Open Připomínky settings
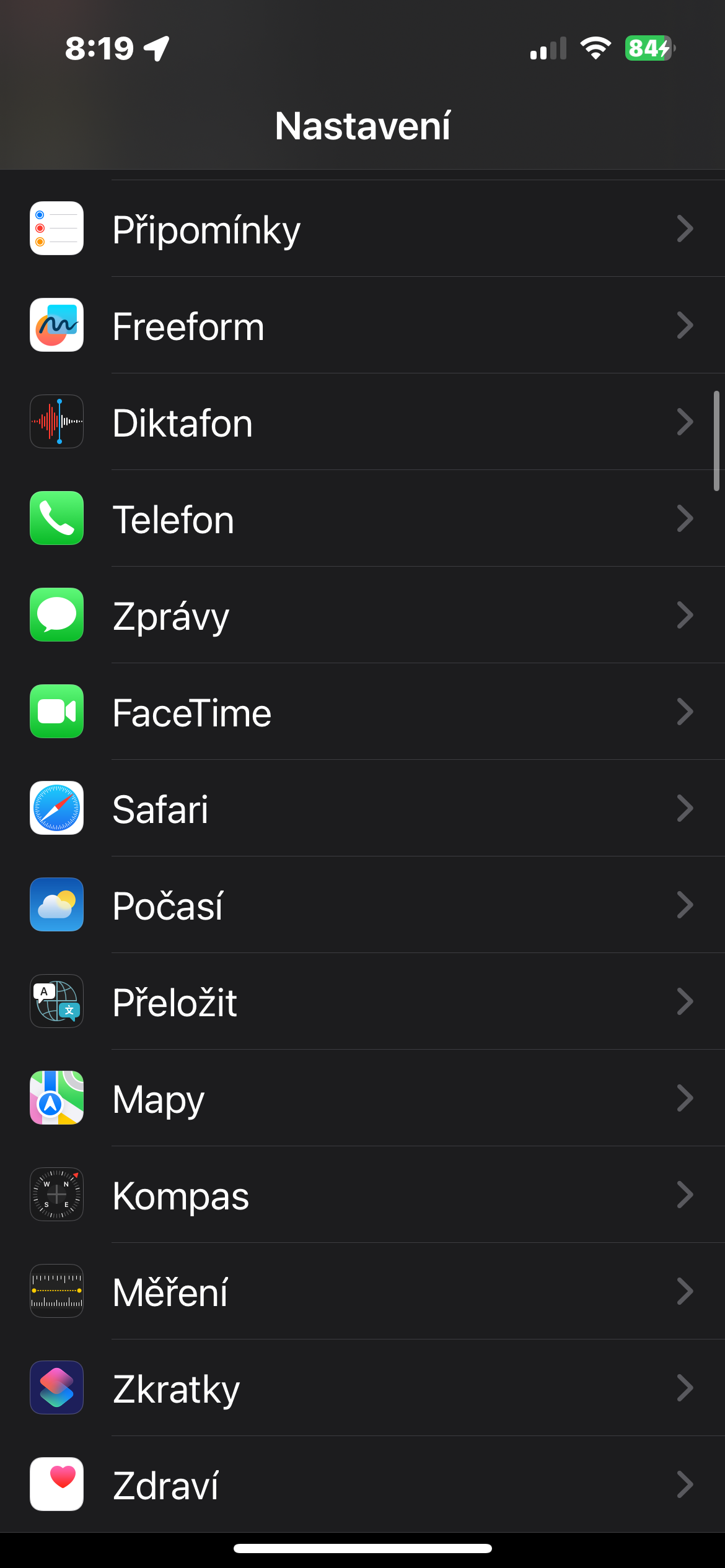Image resolution: width=725 pixels, height=1568 pixels. [362, 229]
